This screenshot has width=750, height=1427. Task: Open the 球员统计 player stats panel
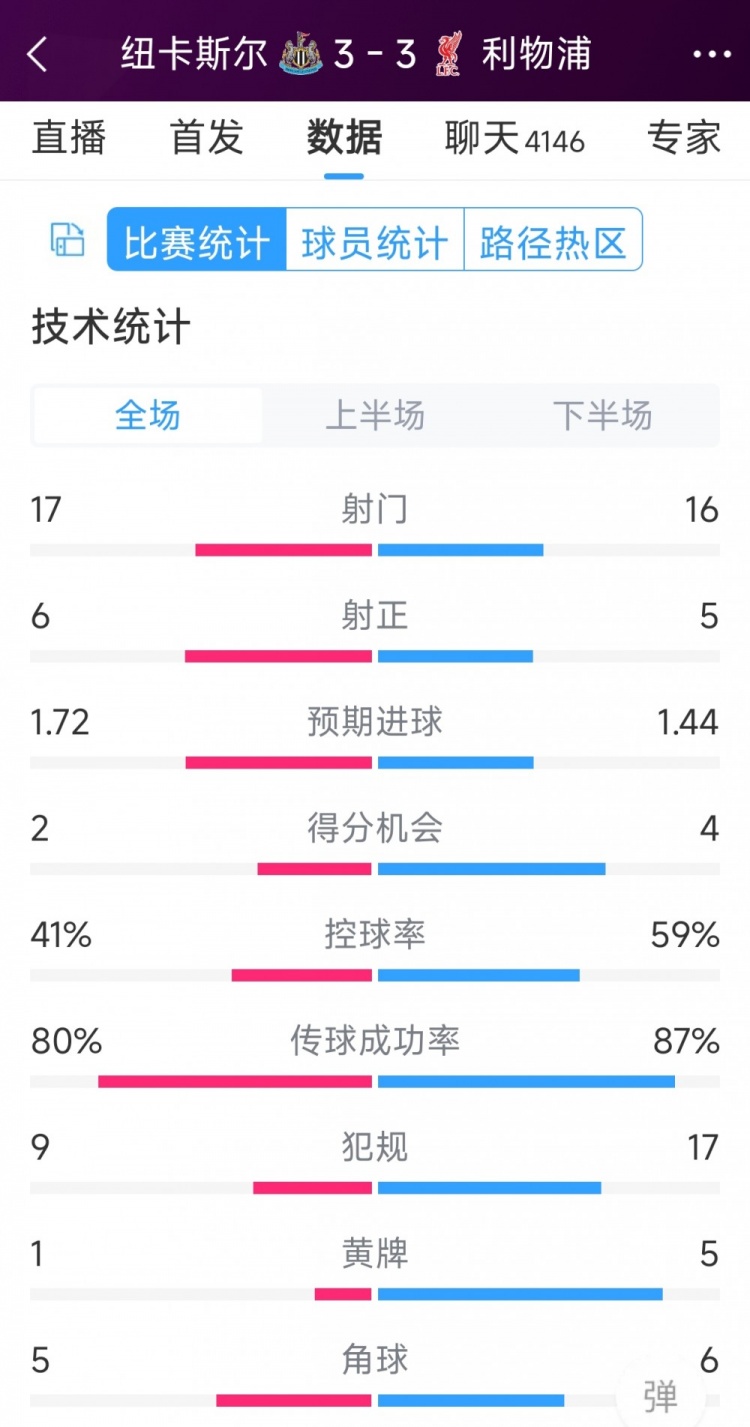(x=373, y=240)
